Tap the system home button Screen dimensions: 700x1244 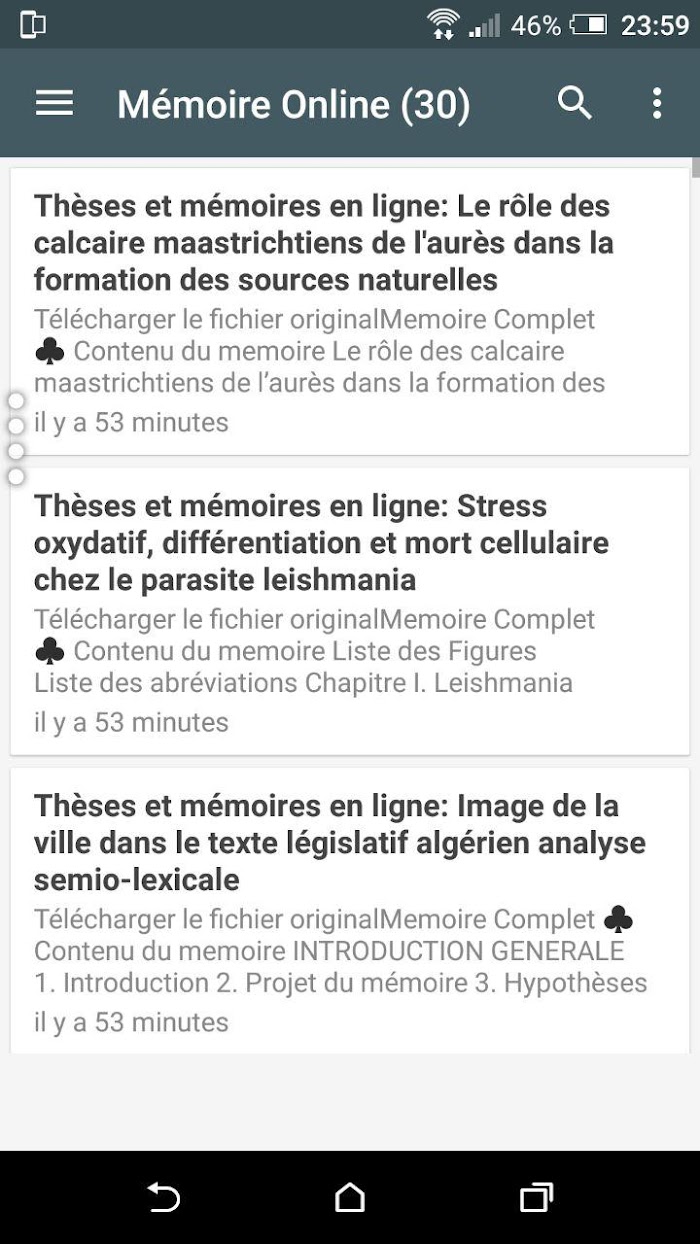(350, 1197)
